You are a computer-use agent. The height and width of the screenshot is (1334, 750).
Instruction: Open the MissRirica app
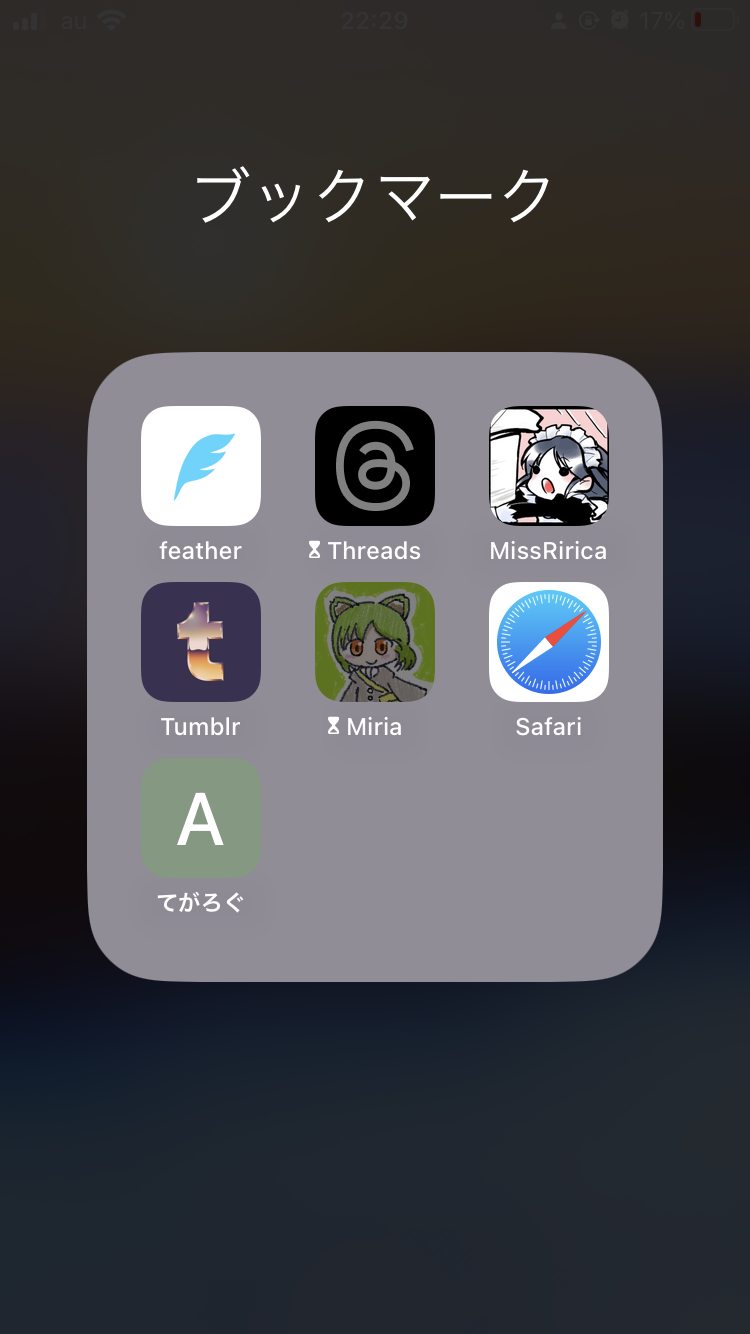tap(548, 466)
